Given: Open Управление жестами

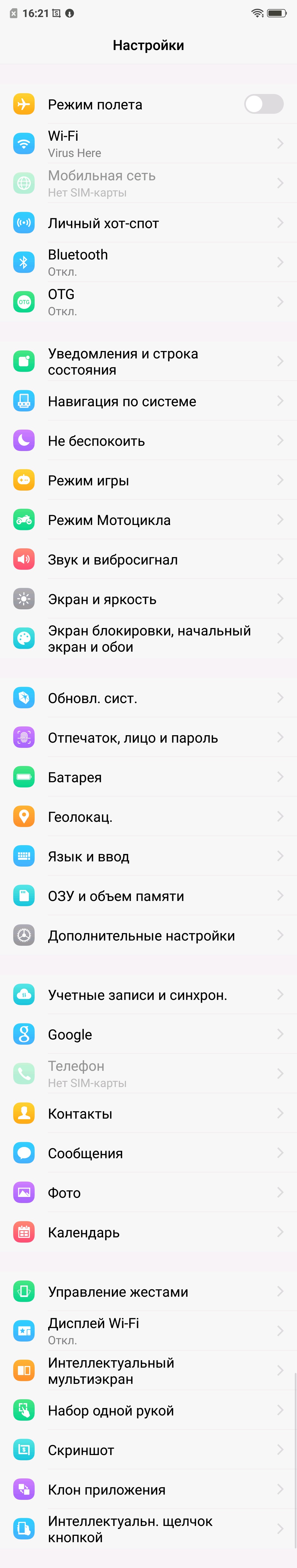Looking at the screenshot, I should [148, 1292].
